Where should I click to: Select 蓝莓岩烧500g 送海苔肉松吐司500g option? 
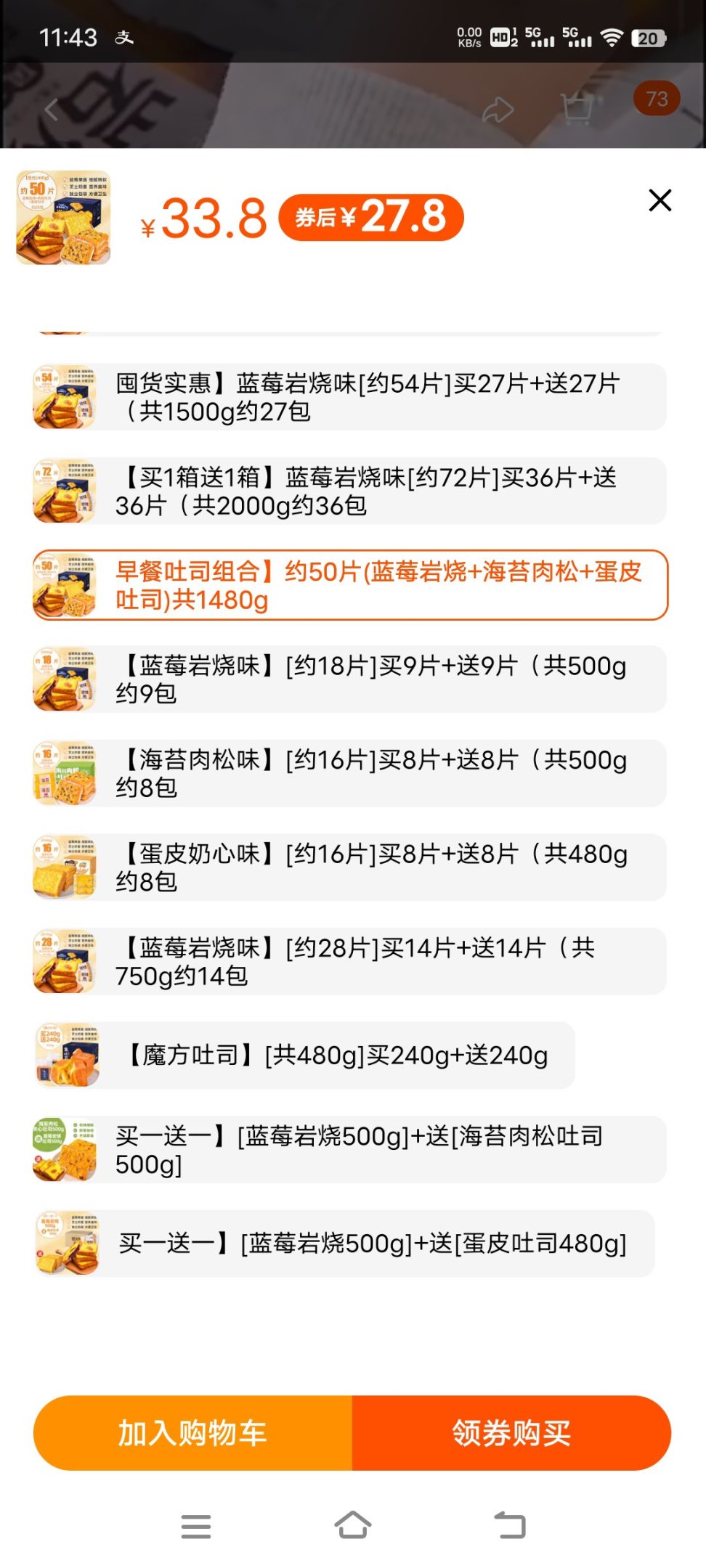[349, 1150]
